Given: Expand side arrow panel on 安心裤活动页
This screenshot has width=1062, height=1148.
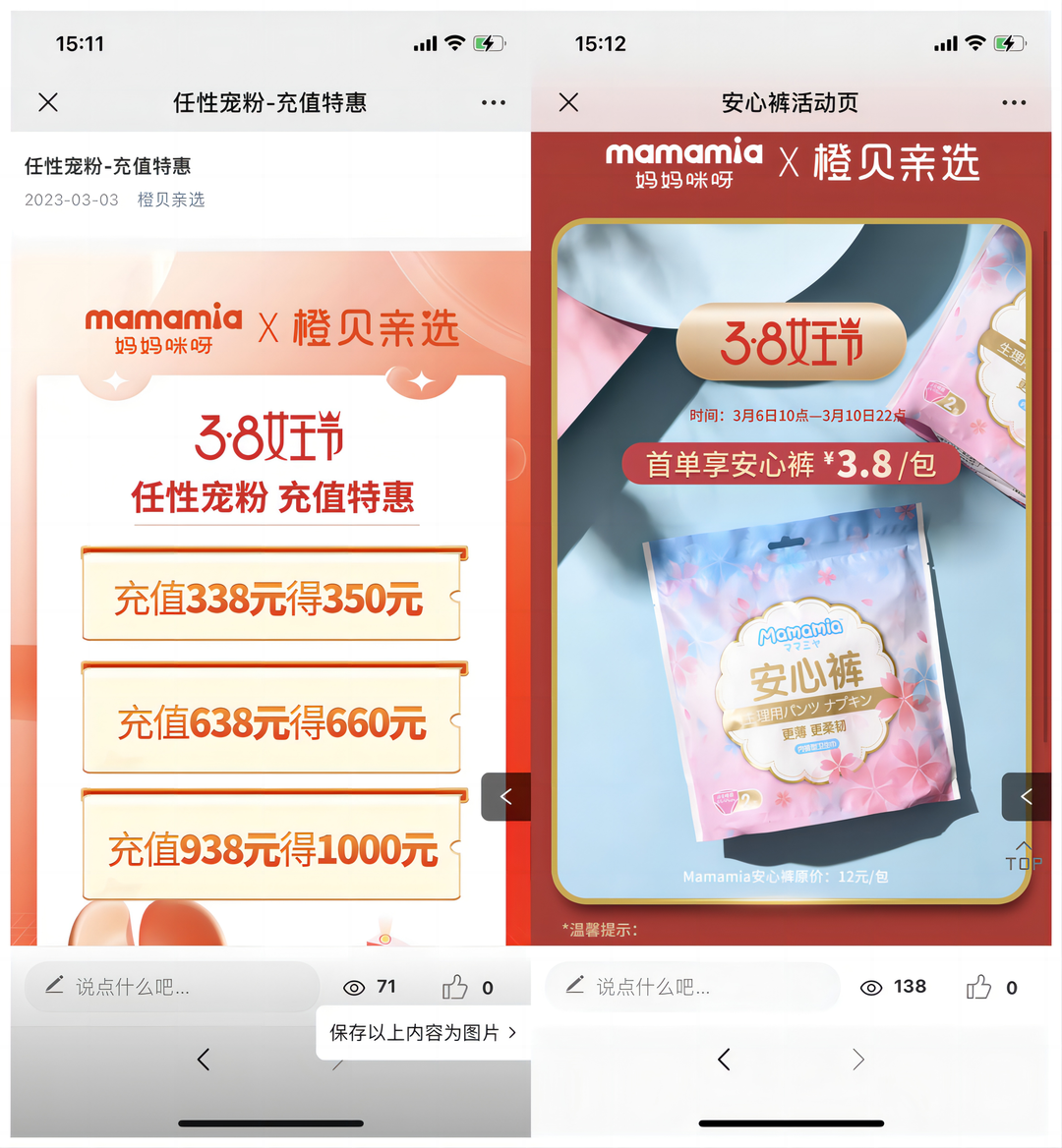Looking at the screenshot, I should pyautogui.click(x=1026, y=796).
